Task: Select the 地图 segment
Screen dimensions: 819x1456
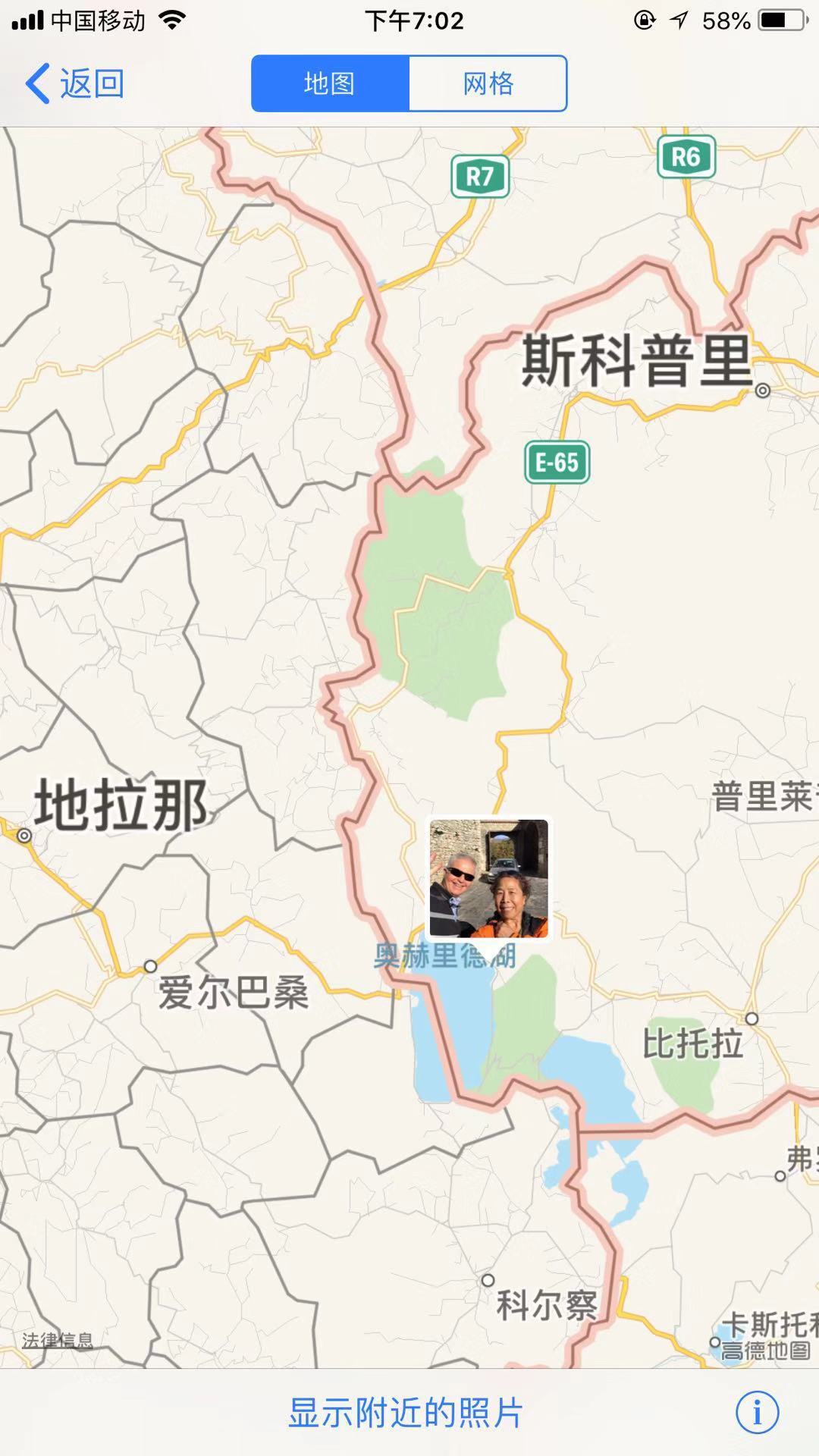Action: [330, 83]
